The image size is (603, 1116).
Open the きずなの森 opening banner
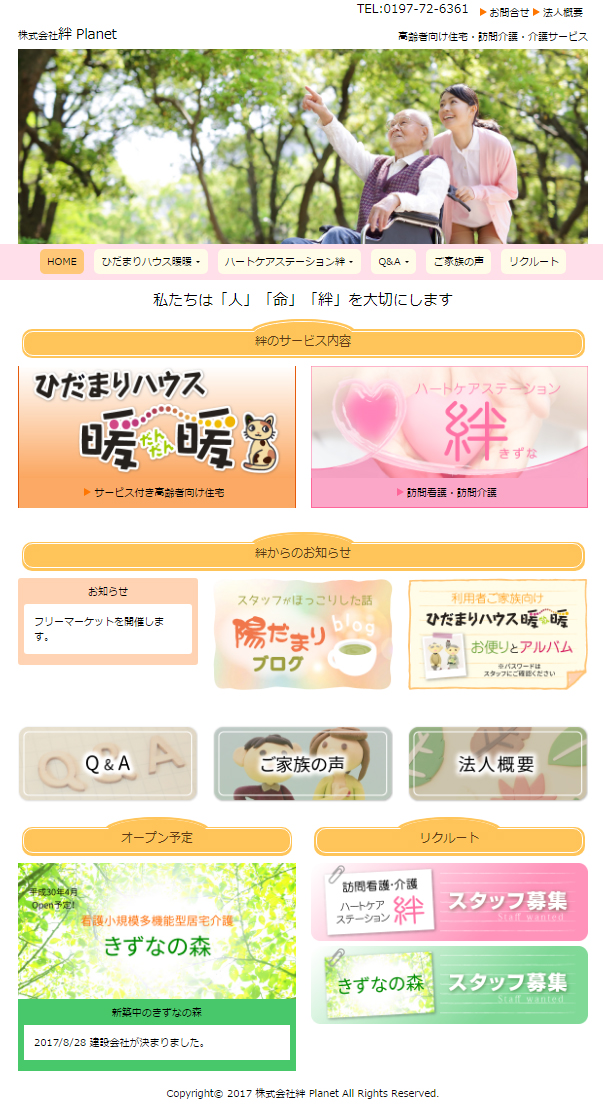click(157, 931)
